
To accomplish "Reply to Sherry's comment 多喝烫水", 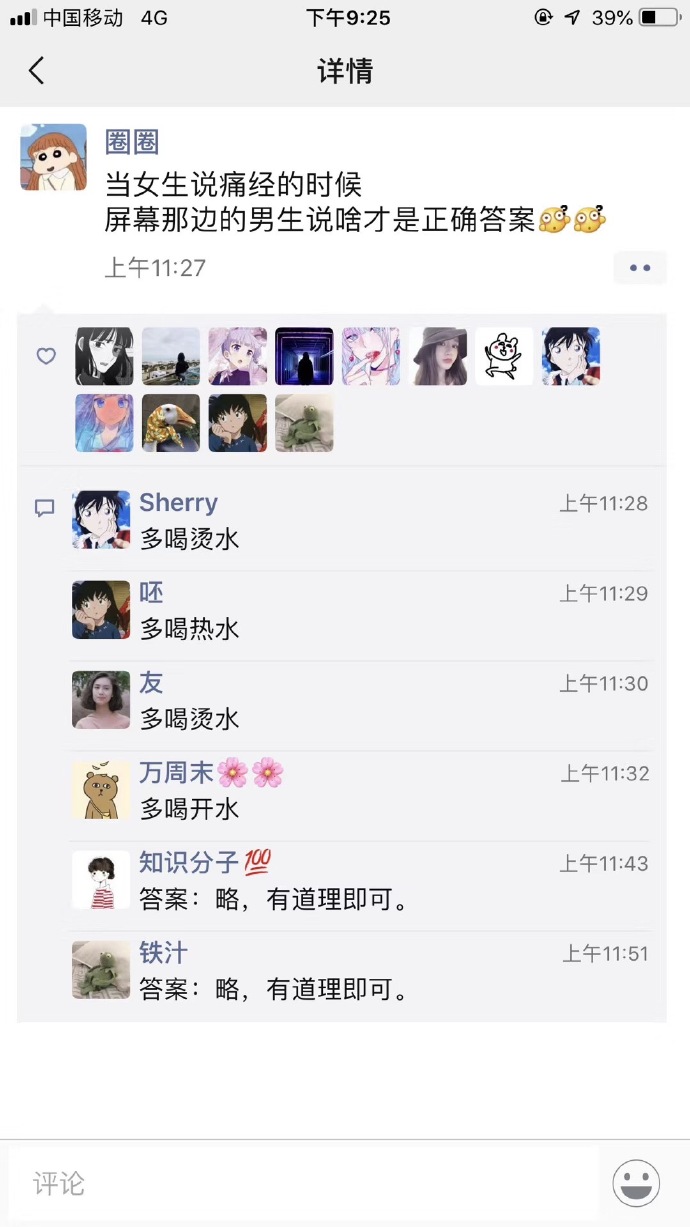I will coord(190,539).
